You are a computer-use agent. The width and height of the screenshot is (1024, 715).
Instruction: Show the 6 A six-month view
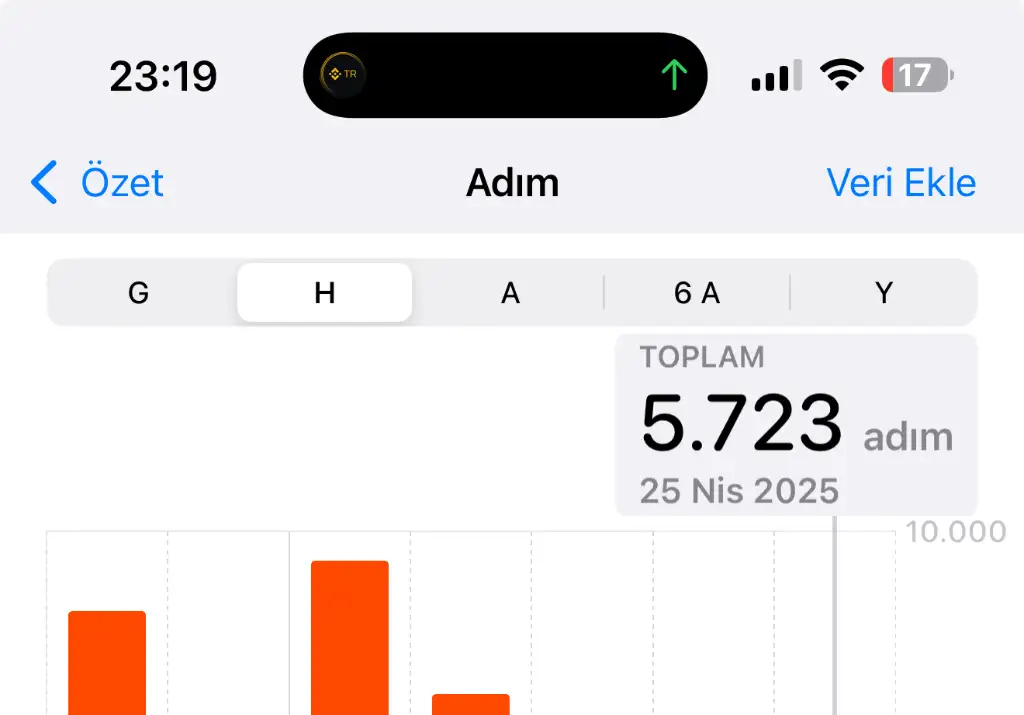coord(697,293)
